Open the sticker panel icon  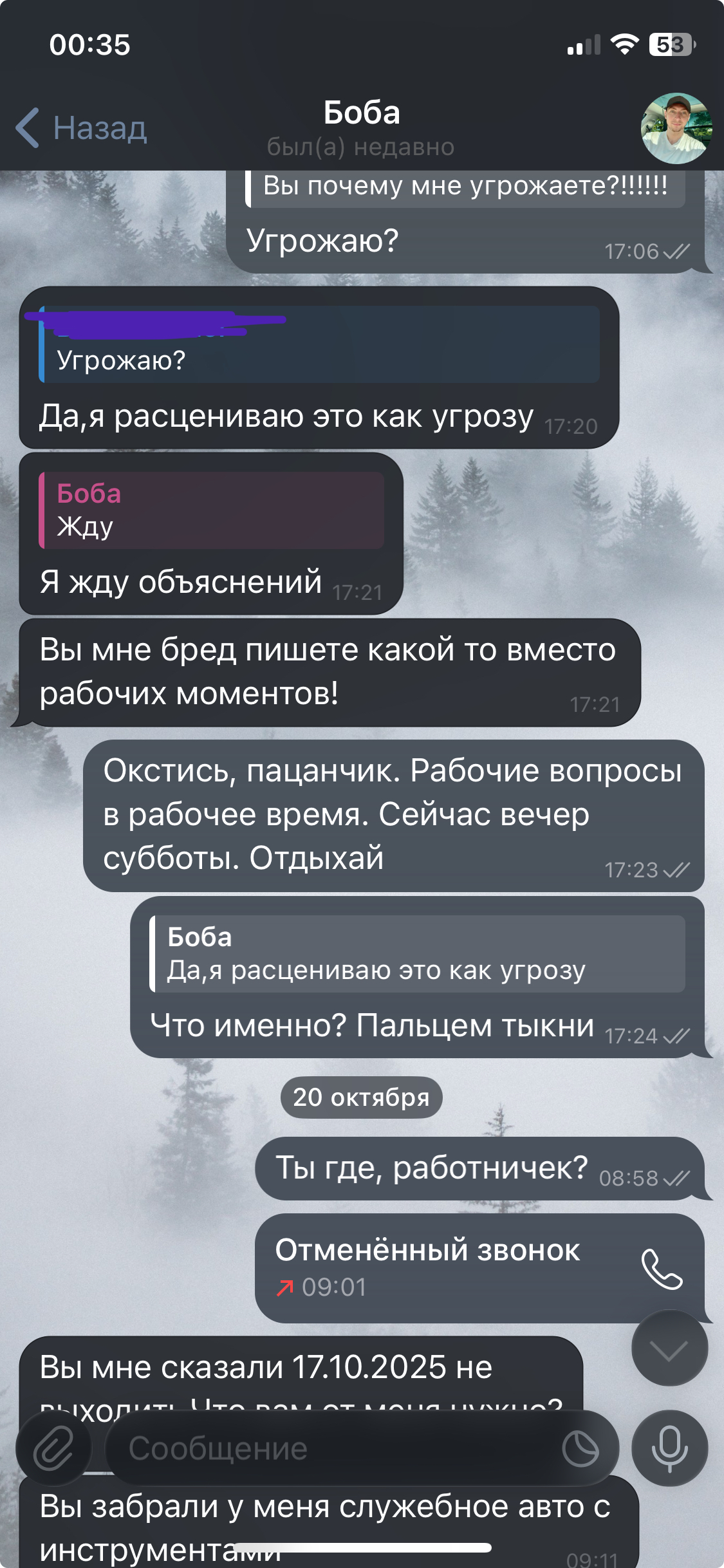click(580, 1448)
